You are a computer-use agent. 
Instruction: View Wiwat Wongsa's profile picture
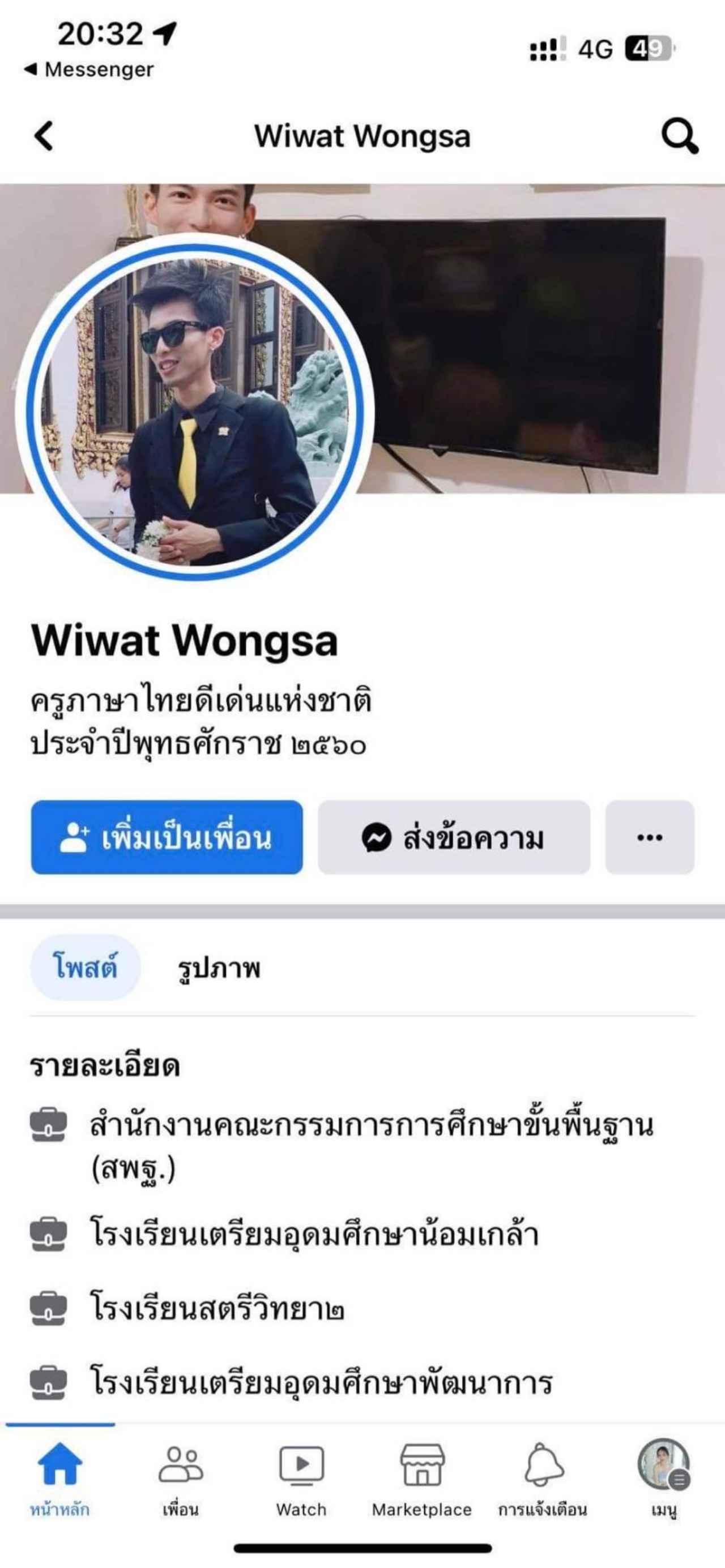pyautogui.click(x=194, y=406)
